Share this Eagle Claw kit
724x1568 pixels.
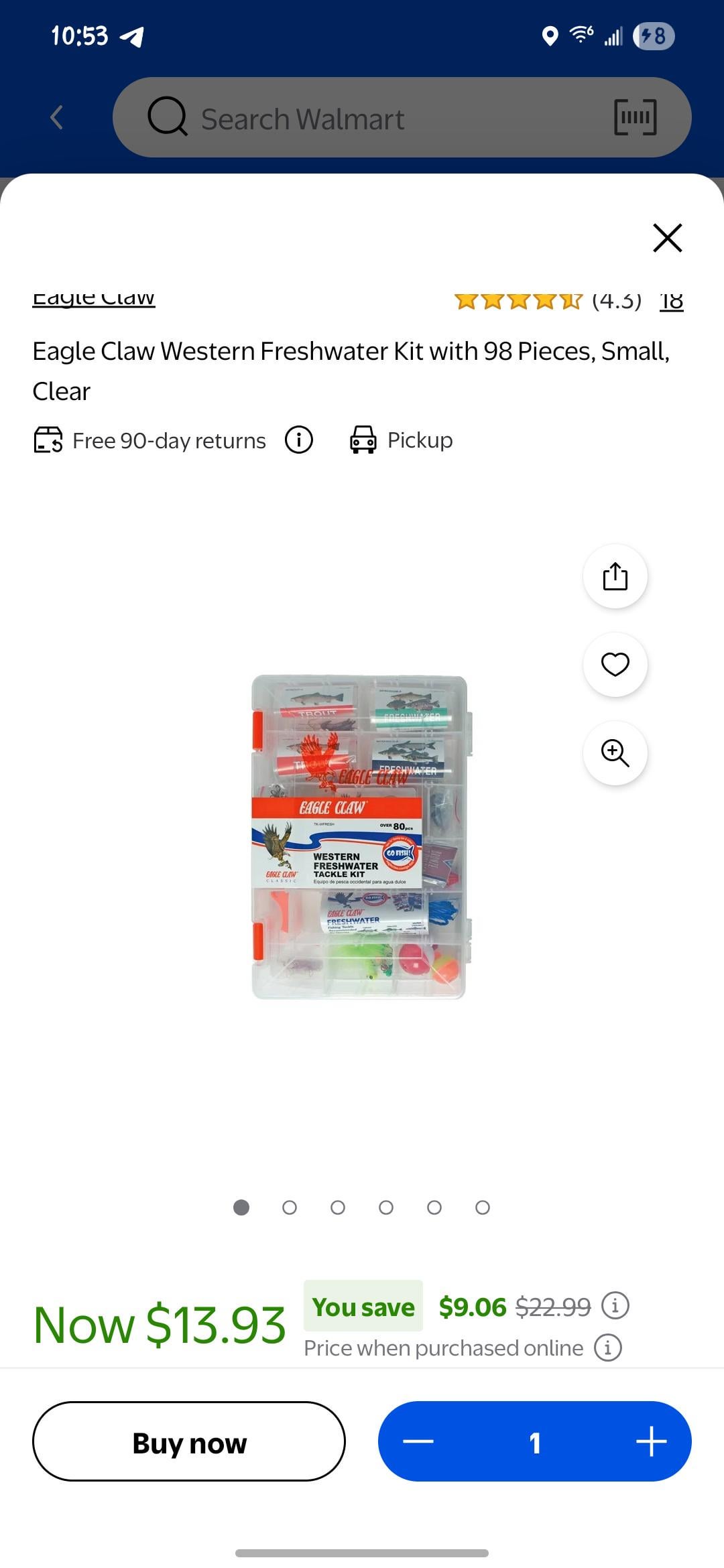[615, 576]
